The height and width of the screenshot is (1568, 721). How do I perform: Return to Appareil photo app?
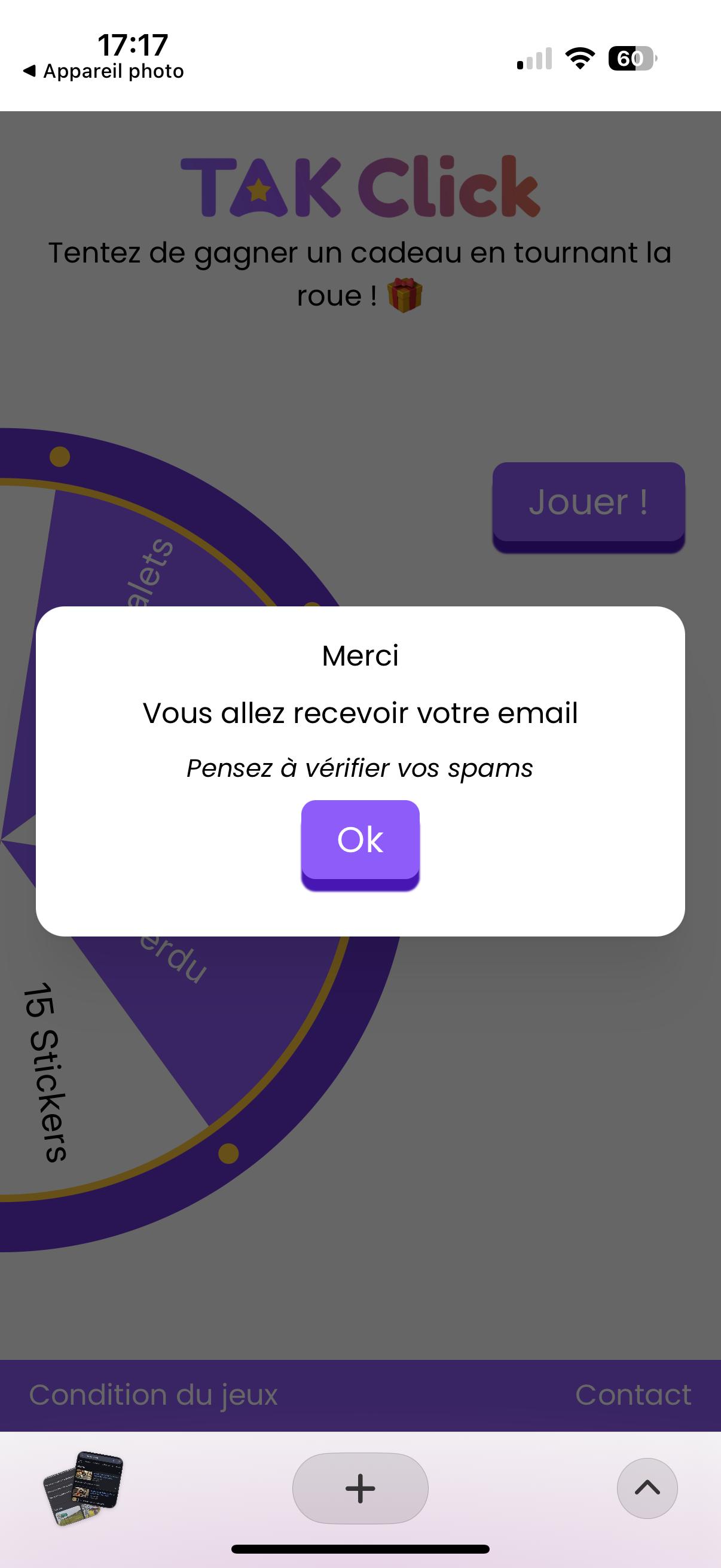pos(103,71)
